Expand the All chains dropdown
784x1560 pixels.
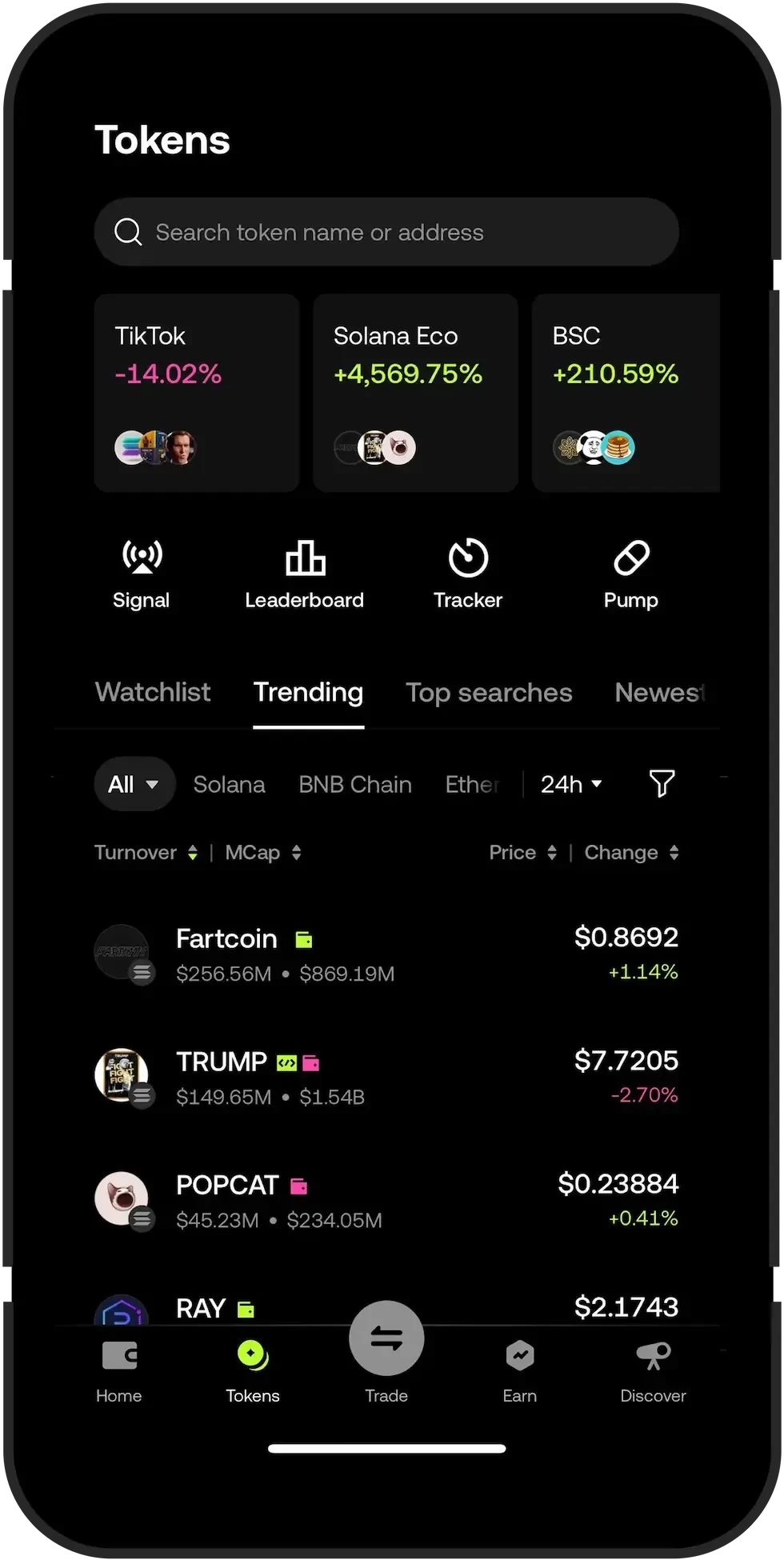[134, 784]
